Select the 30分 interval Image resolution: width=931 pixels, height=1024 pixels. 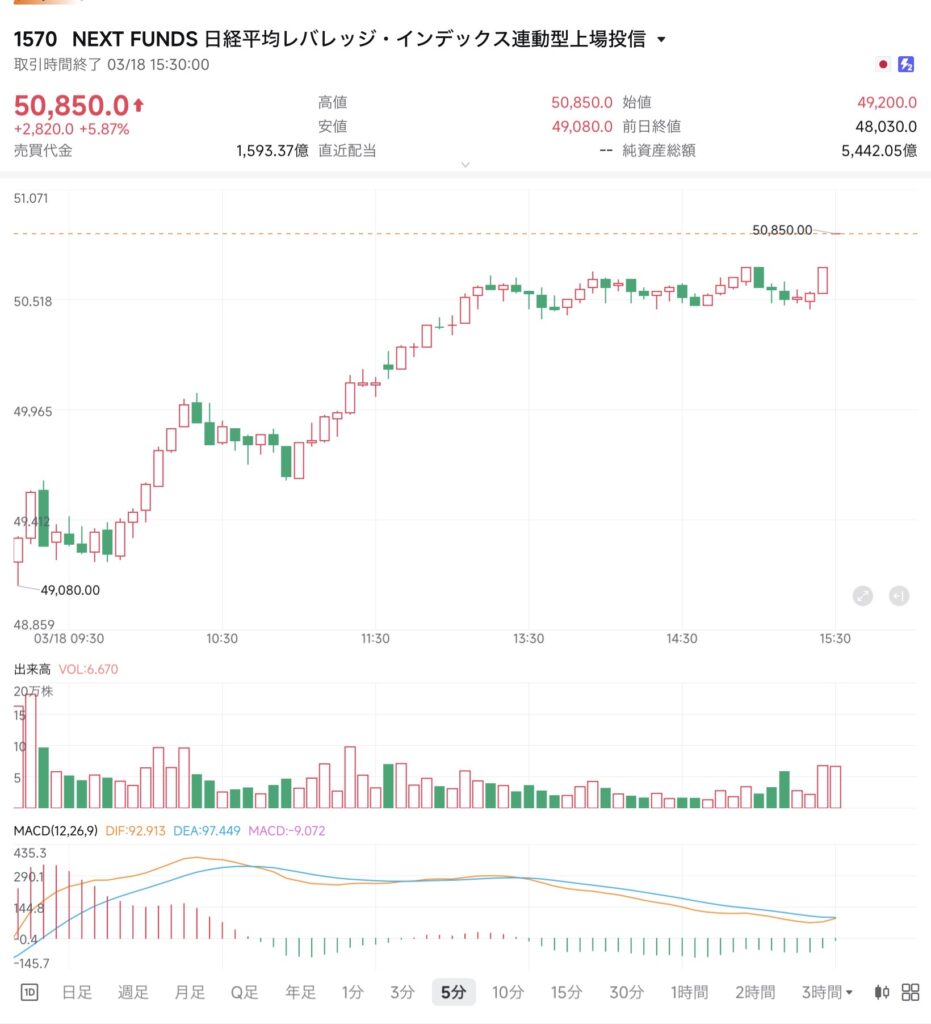(x=627, y=992)
